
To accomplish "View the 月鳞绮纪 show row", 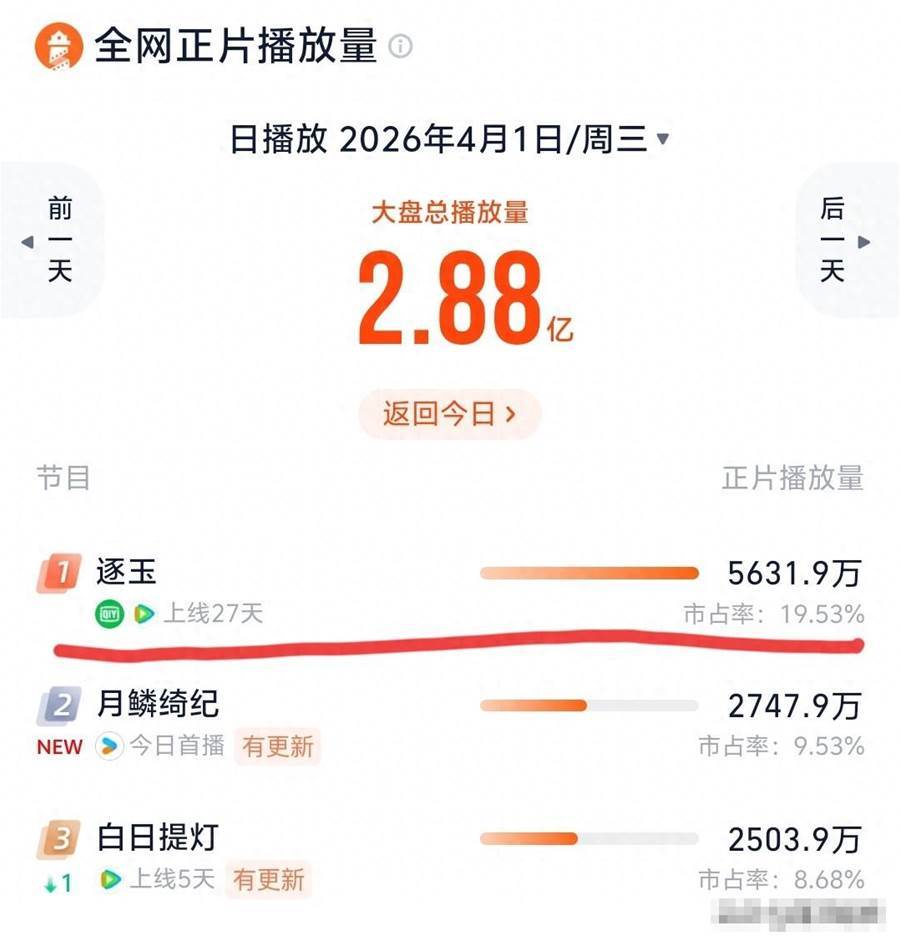I will point(158,705).
